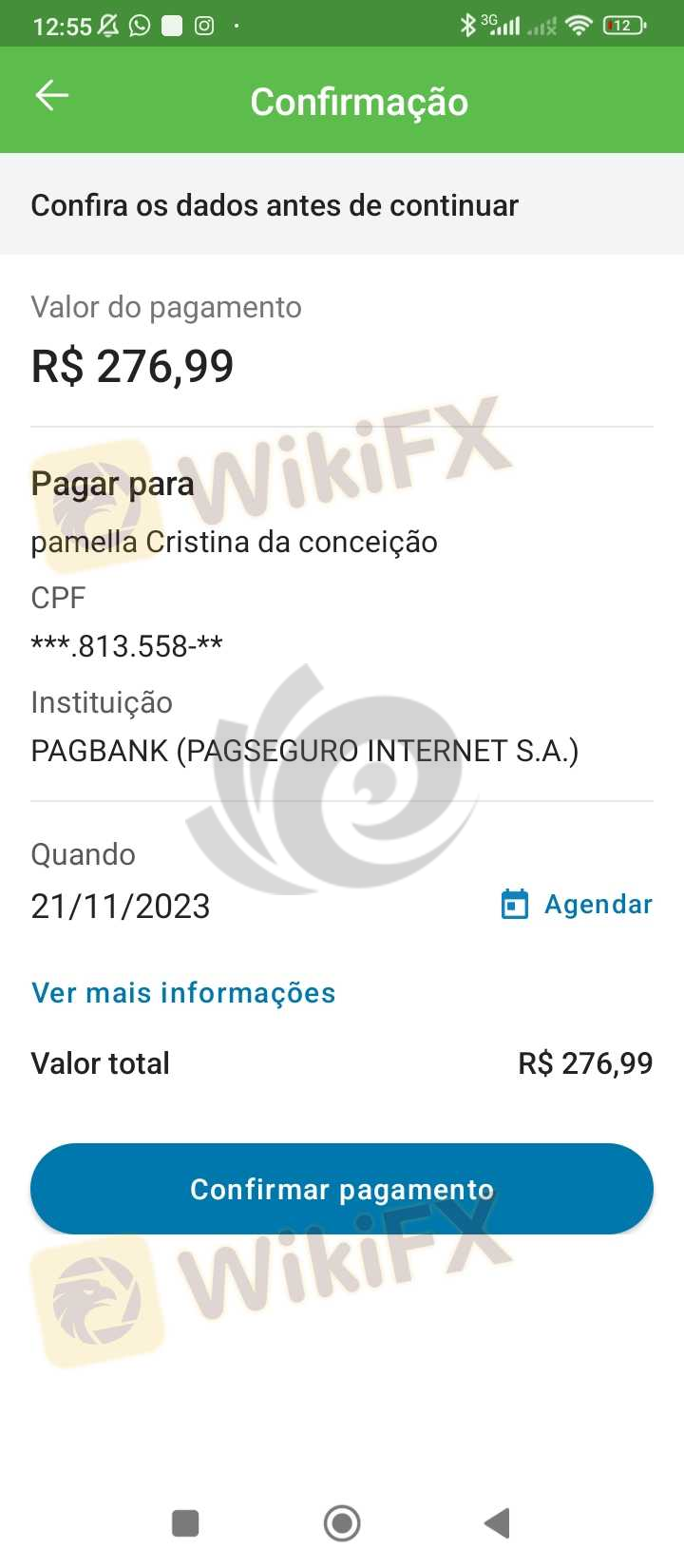This screenshot has width=684, height=1568.
Task: Open Ver mais informações link
Action: coord(183,993)
